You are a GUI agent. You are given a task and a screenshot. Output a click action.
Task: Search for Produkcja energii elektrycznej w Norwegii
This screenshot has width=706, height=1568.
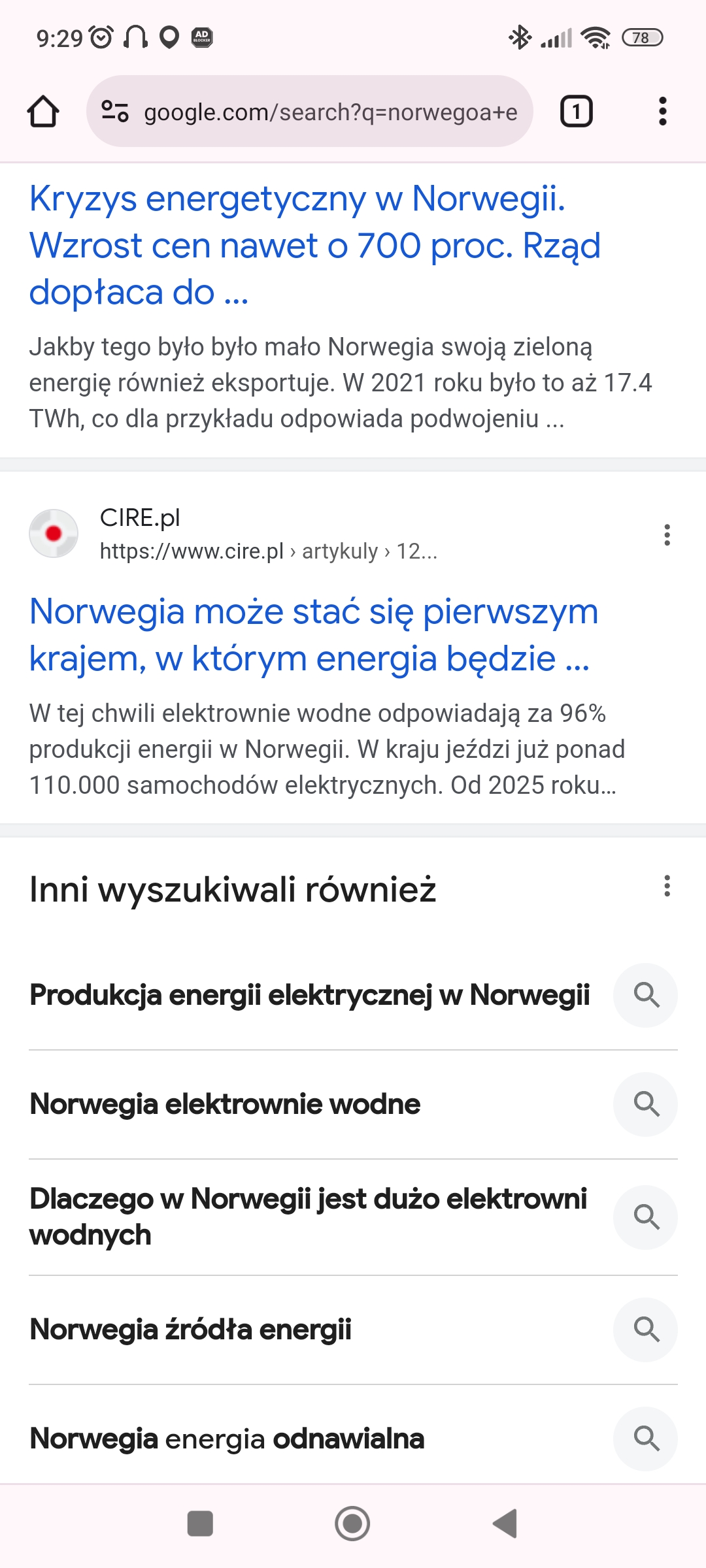310,995
